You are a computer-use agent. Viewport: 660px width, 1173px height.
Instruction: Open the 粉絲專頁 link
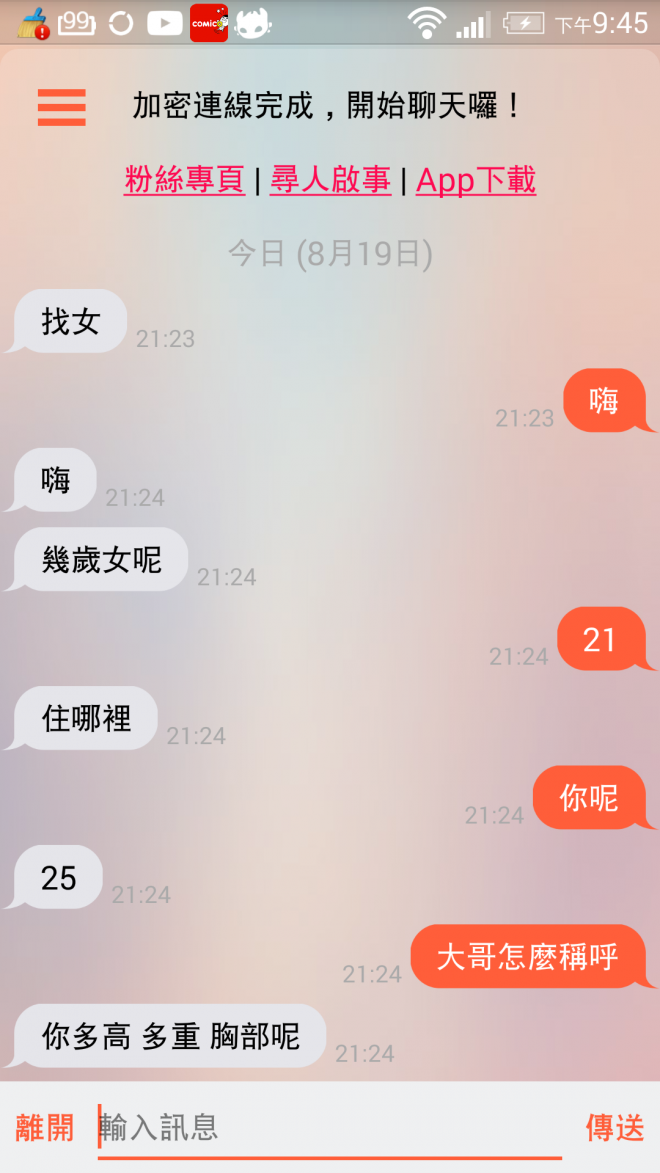click(x=185, y=180)
